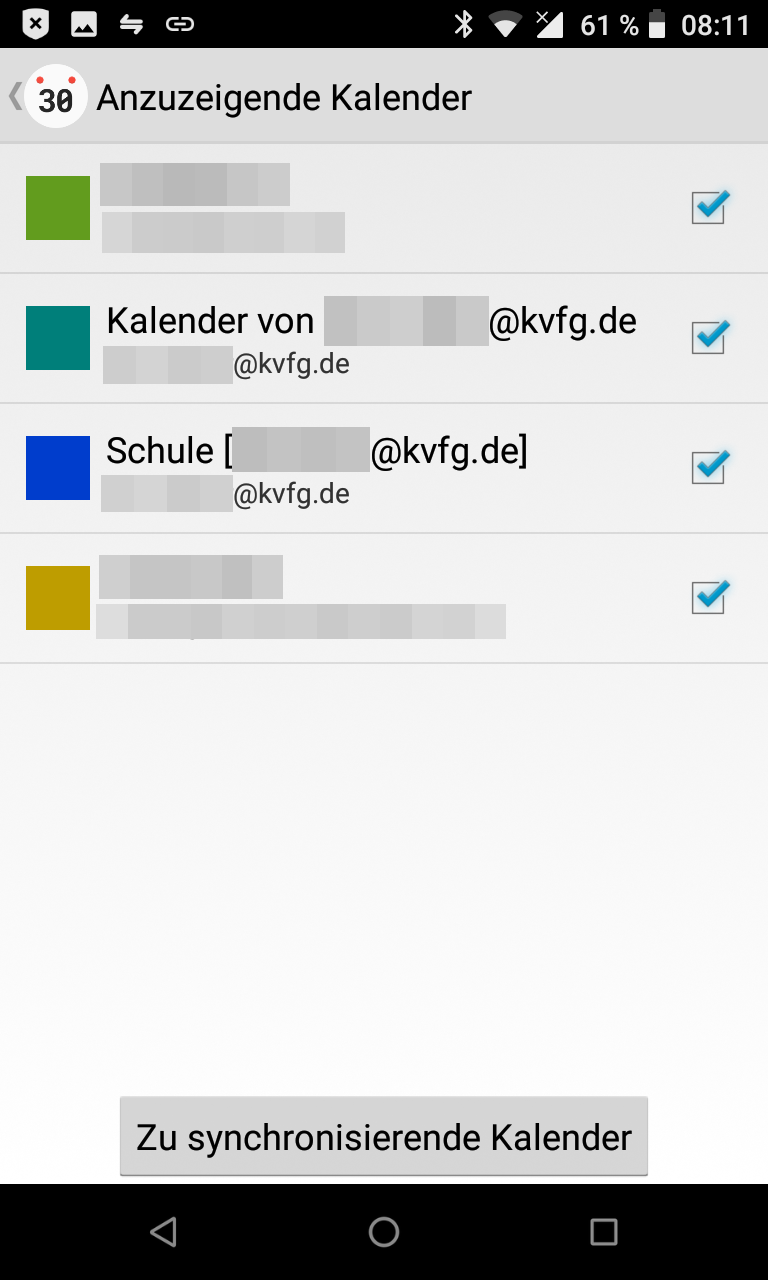The width and height of the screenshot is (768, 1280).
Task: Select the 'Schule' calendar row
Action: (370, 468)
